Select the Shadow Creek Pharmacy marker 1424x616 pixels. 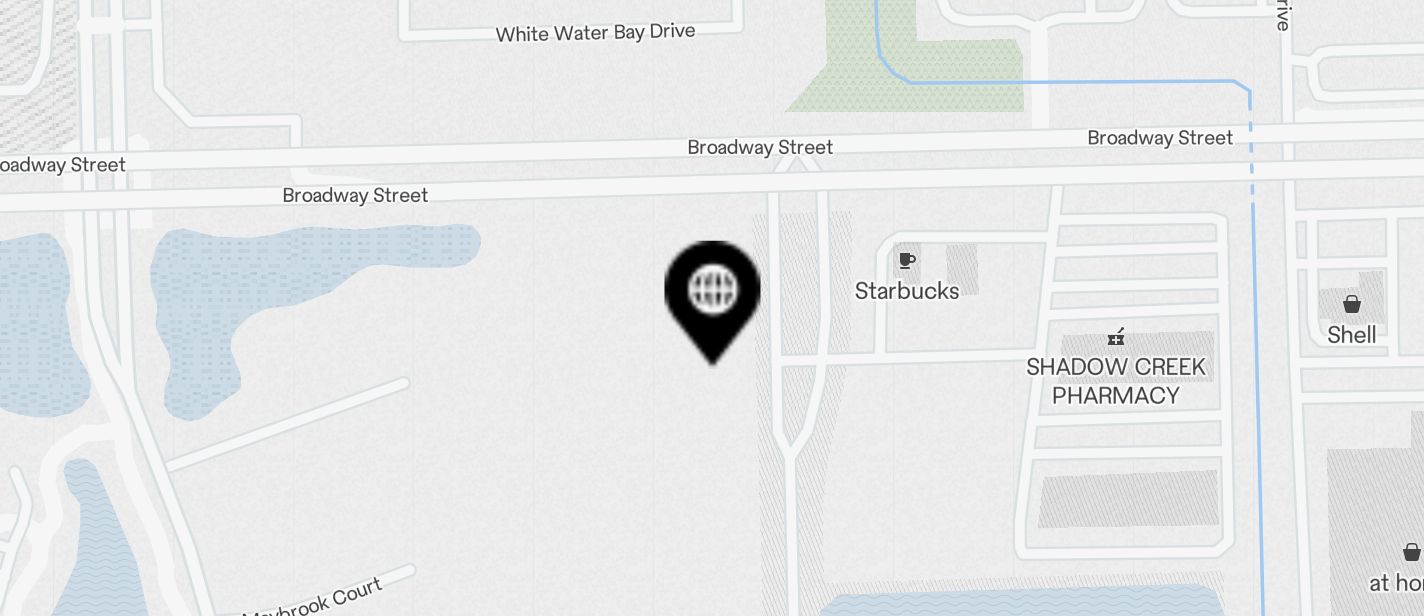point(1116,338)
